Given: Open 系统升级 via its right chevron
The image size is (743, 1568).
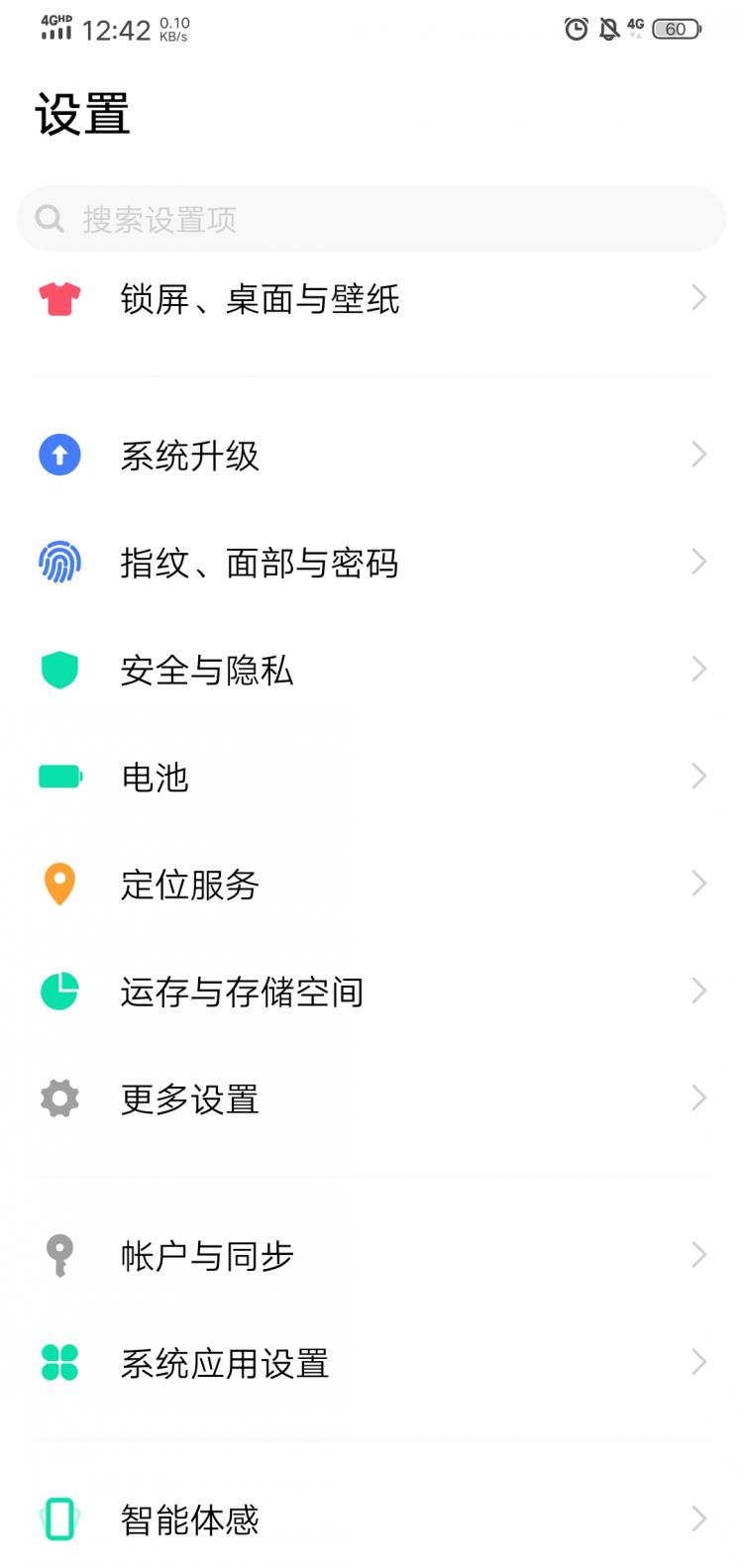Looking at the screenshot, I should (x=698, y=455).
